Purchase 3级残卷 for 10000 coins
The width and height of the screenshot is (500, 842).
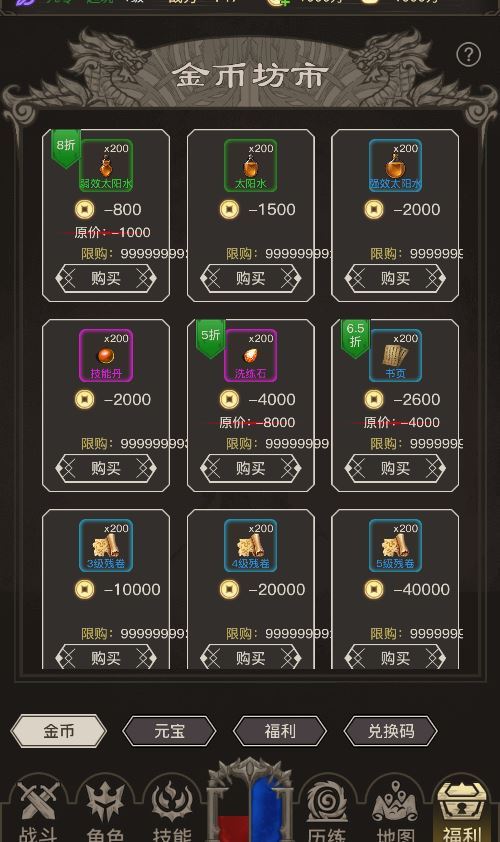(x=106, y=657)
